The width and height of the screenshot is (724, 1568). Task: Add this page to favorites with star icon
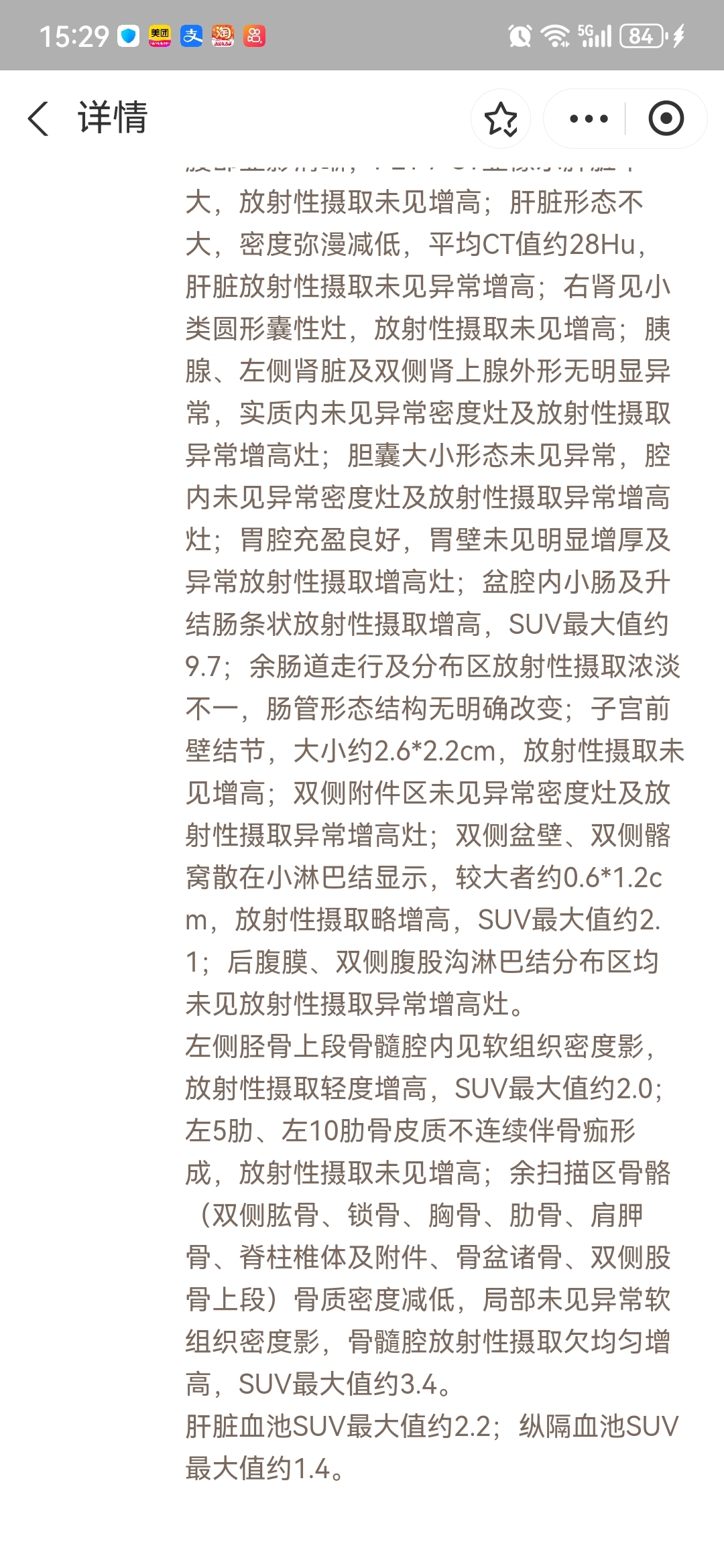click(501, 119)
